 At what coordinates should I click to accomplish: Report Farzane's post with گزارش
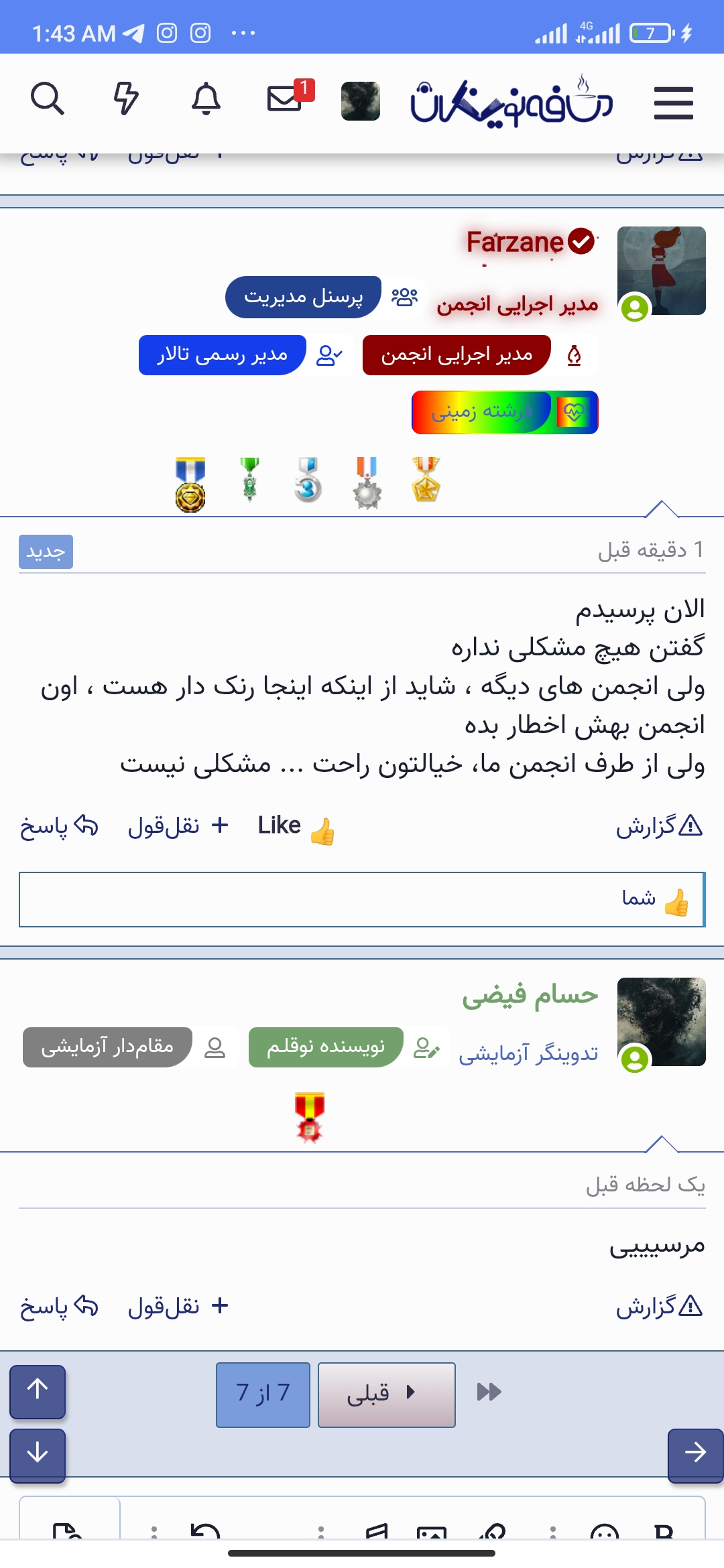click(659, 826)
